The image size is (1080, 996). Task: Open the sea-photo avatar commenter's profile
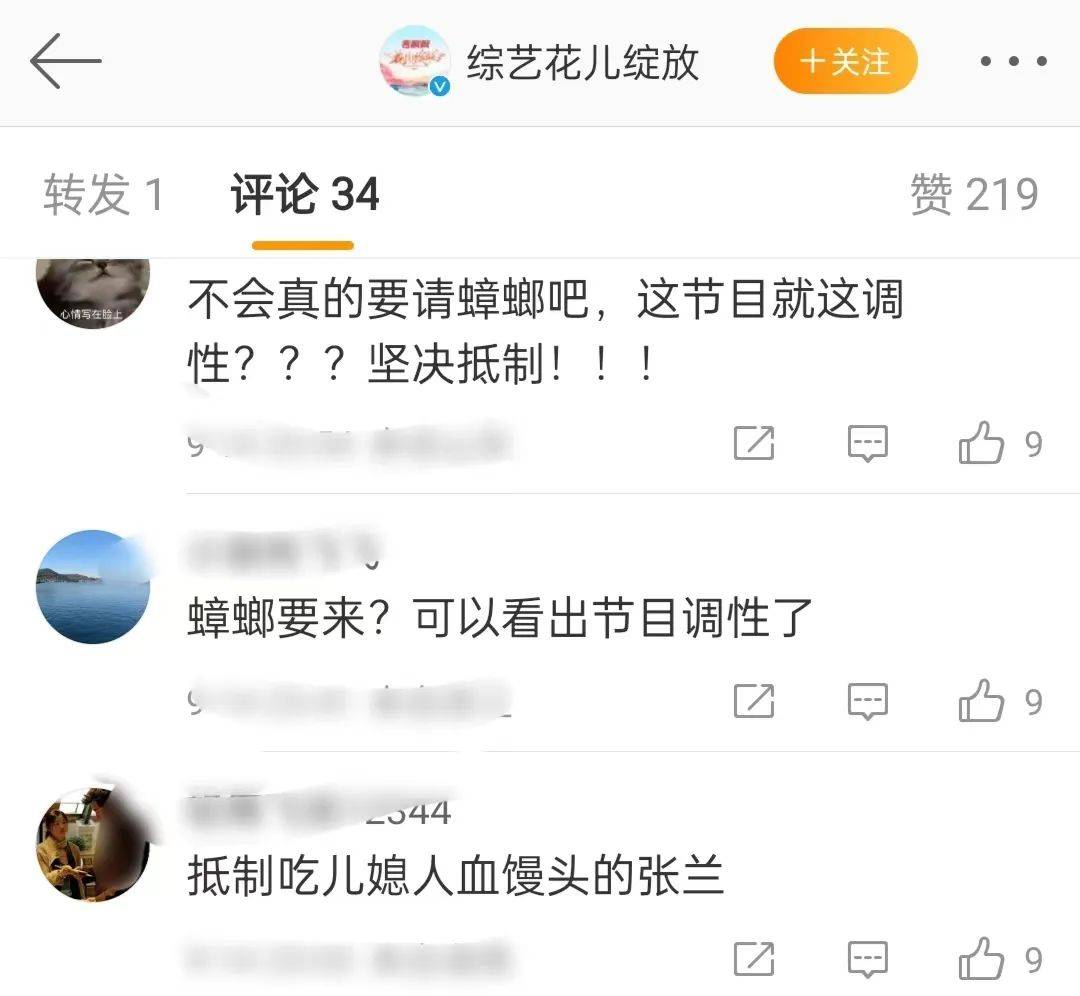pyautogui.click(x=93, y=586)
